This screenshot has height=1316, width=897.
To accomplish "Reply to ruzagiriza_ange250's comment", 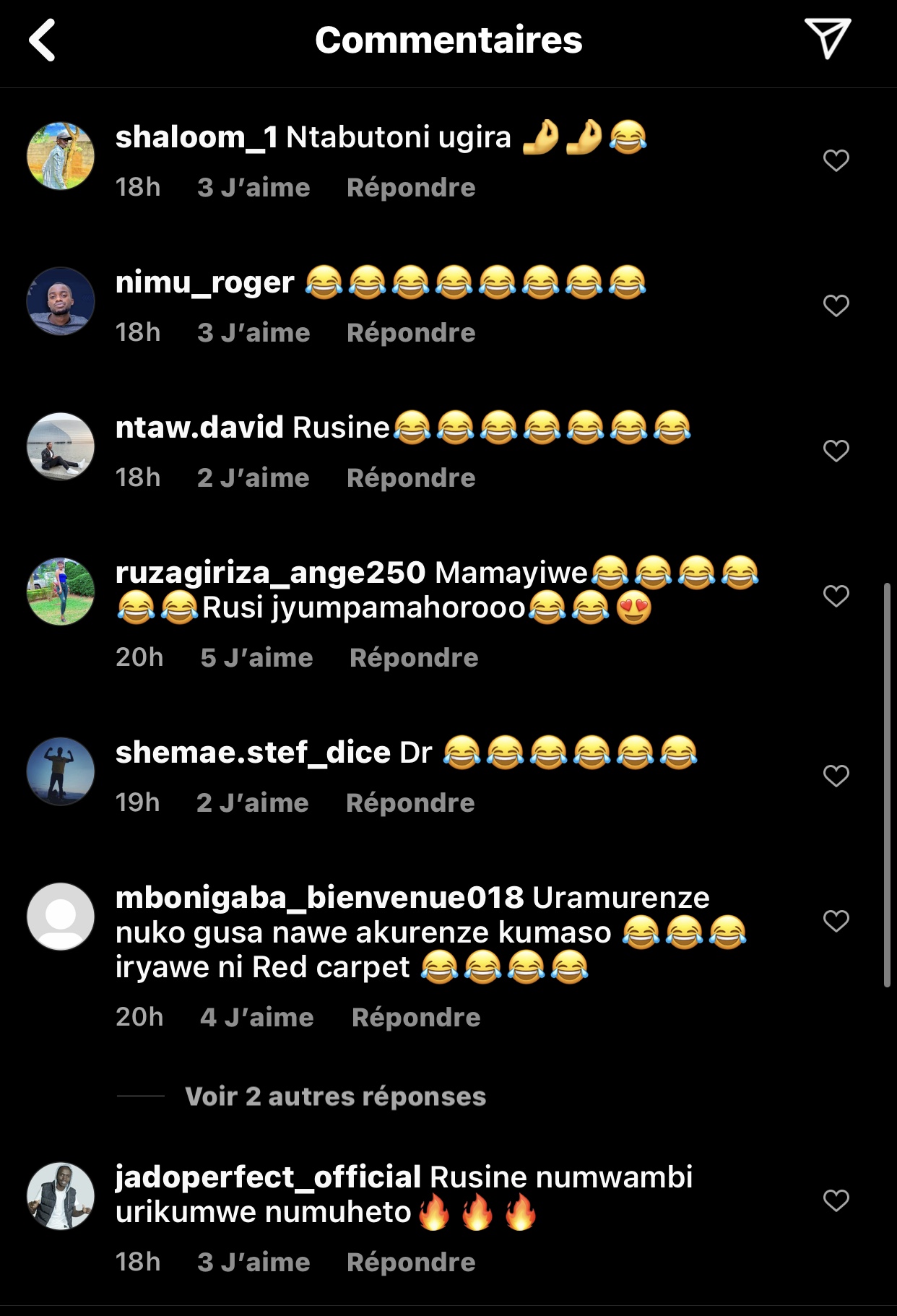I will click(413, 658).
